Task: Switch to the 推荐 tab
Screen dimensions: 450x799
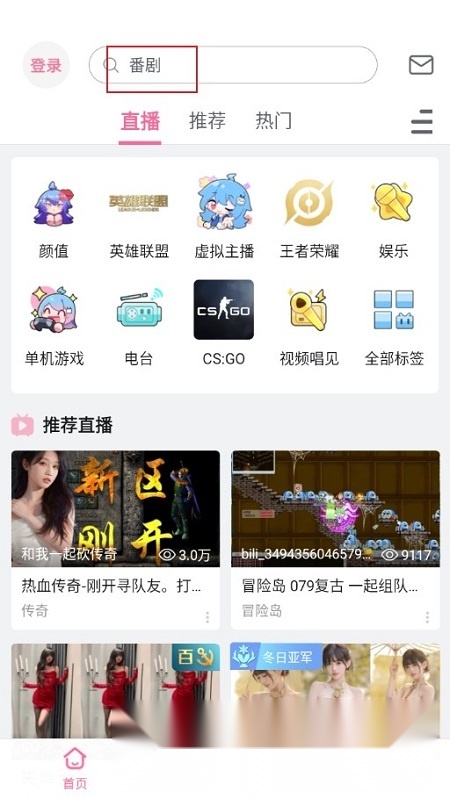Action: tap(207, 121)
